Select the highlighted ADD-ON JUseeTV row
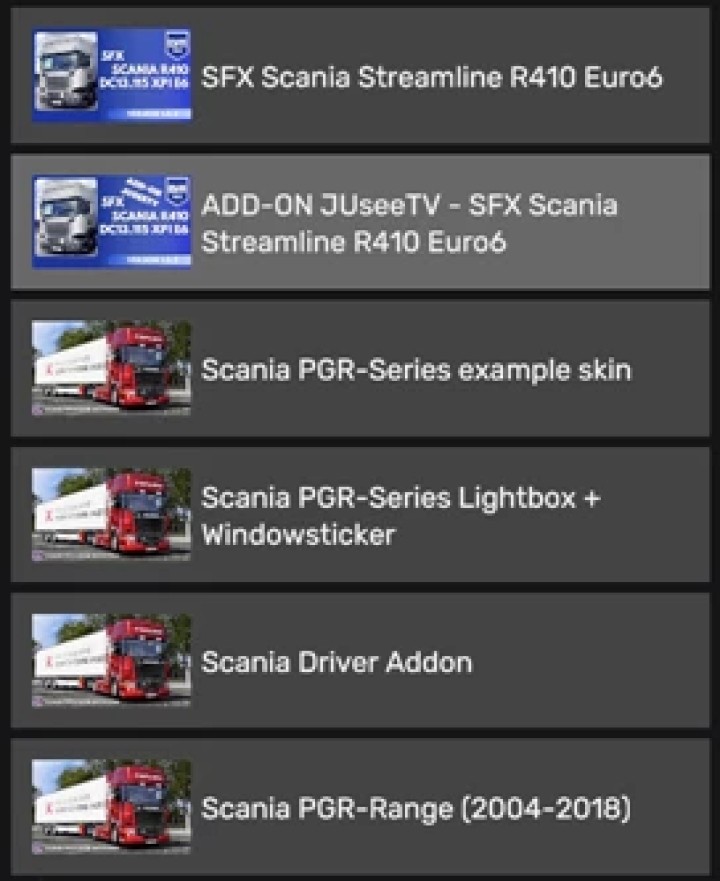Screen dimensions: 720x881 pos(360,222)
